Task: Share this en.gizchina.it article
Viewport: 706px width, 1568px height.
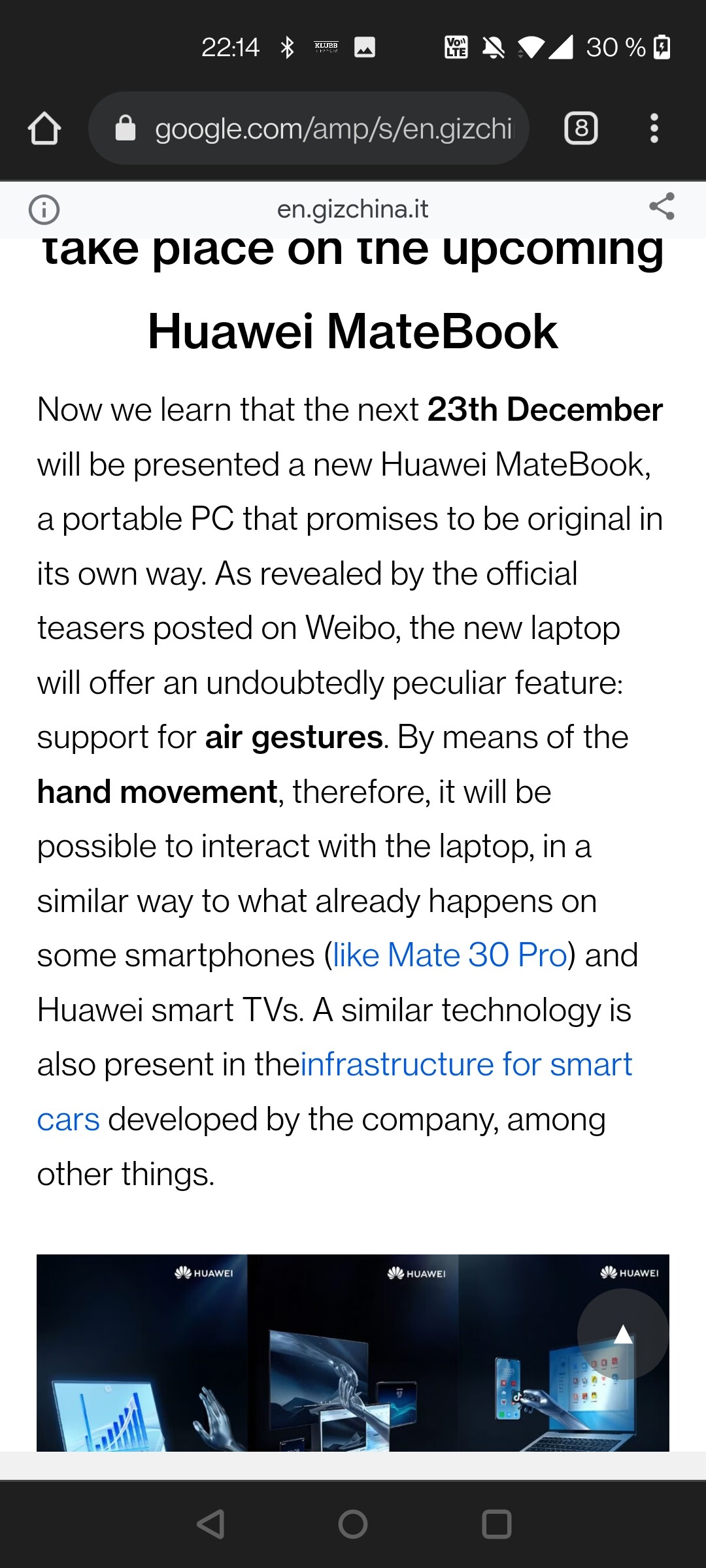Action: tap(662, 206)
